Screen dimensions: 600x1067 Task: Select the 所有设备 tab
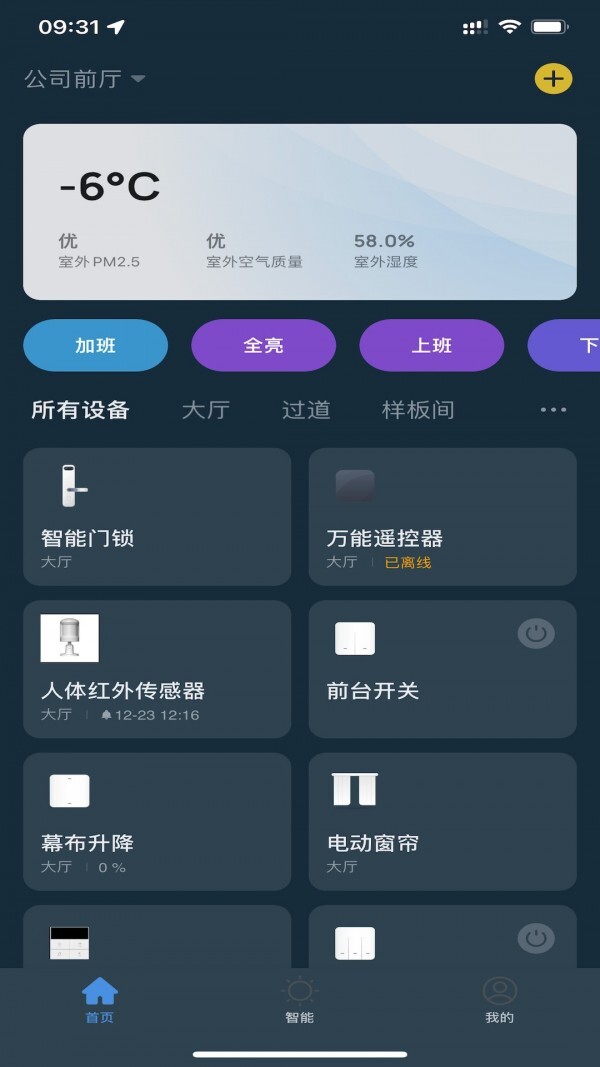[x=80, y=410]
